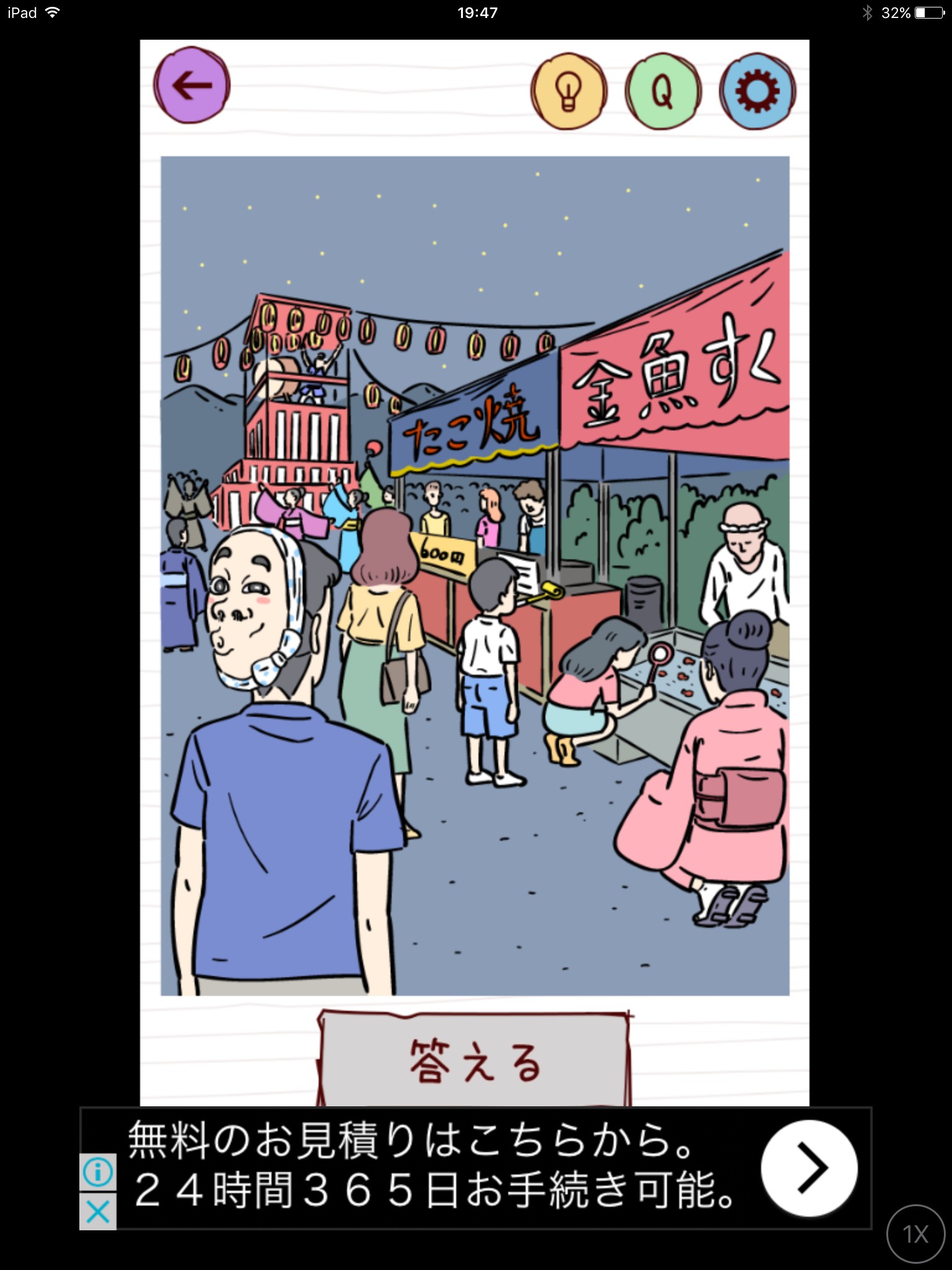
Task: Open the festival illustration puzzle image
Action: pyautogui.click(x=475, y=575)
